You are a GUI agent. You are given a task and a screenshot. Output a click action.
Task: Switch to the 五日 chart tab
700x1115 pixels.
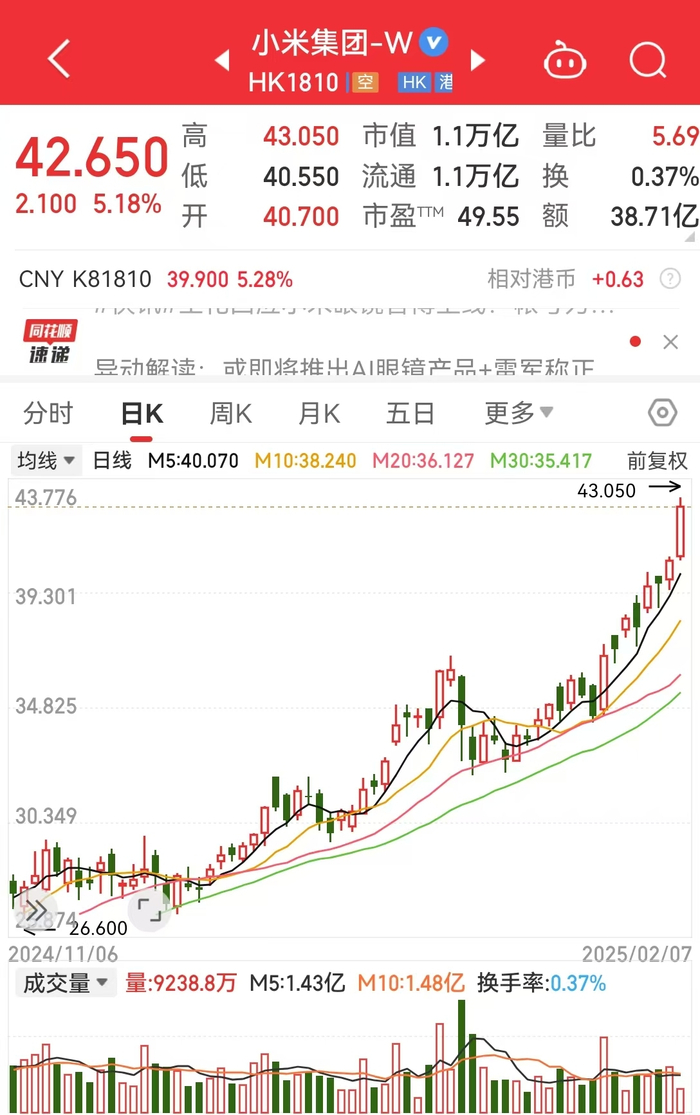pyautogui.click(x=410, y=413)
